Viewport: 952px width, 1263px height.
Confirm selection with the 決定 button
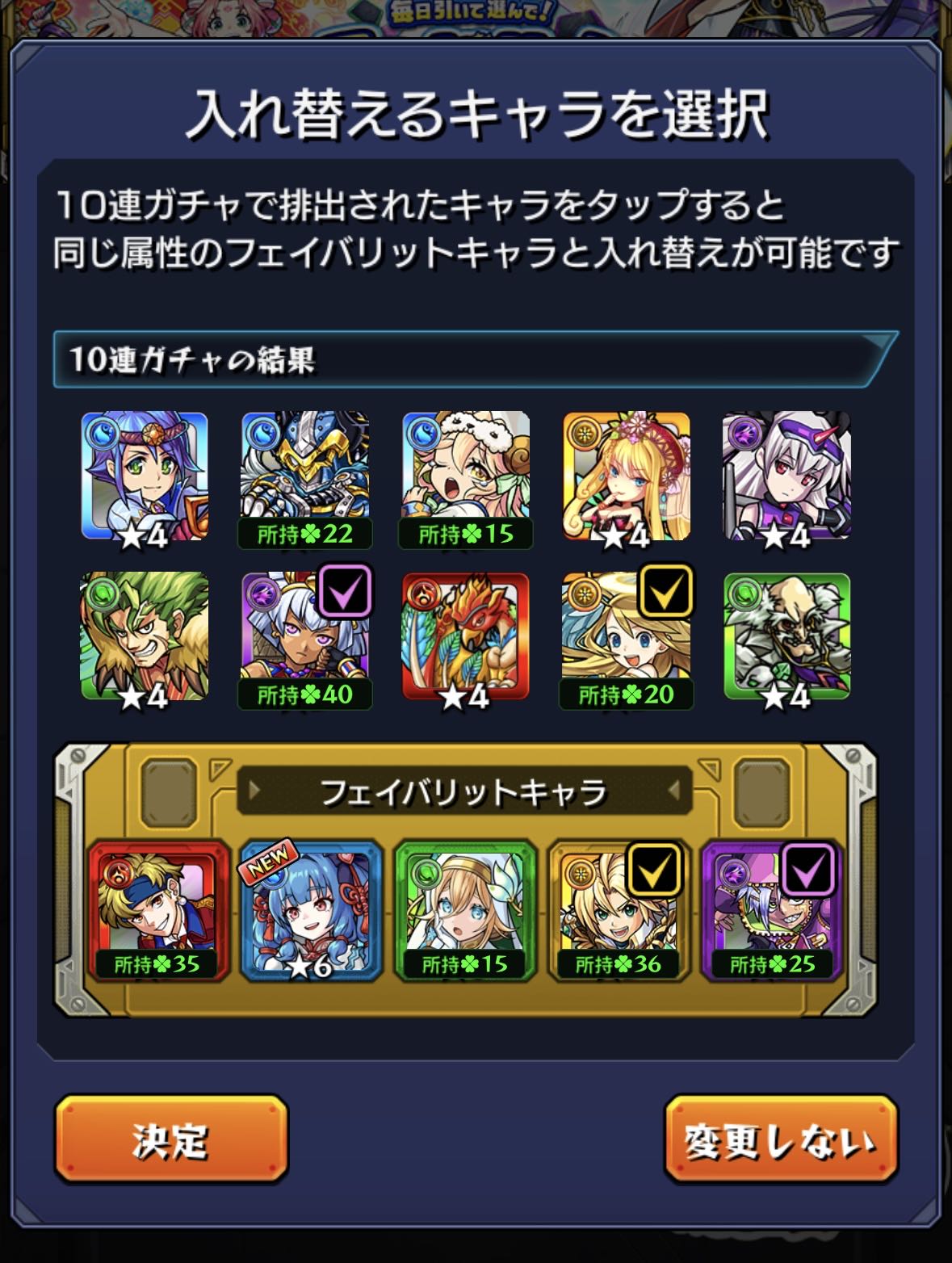[171, 1139]
